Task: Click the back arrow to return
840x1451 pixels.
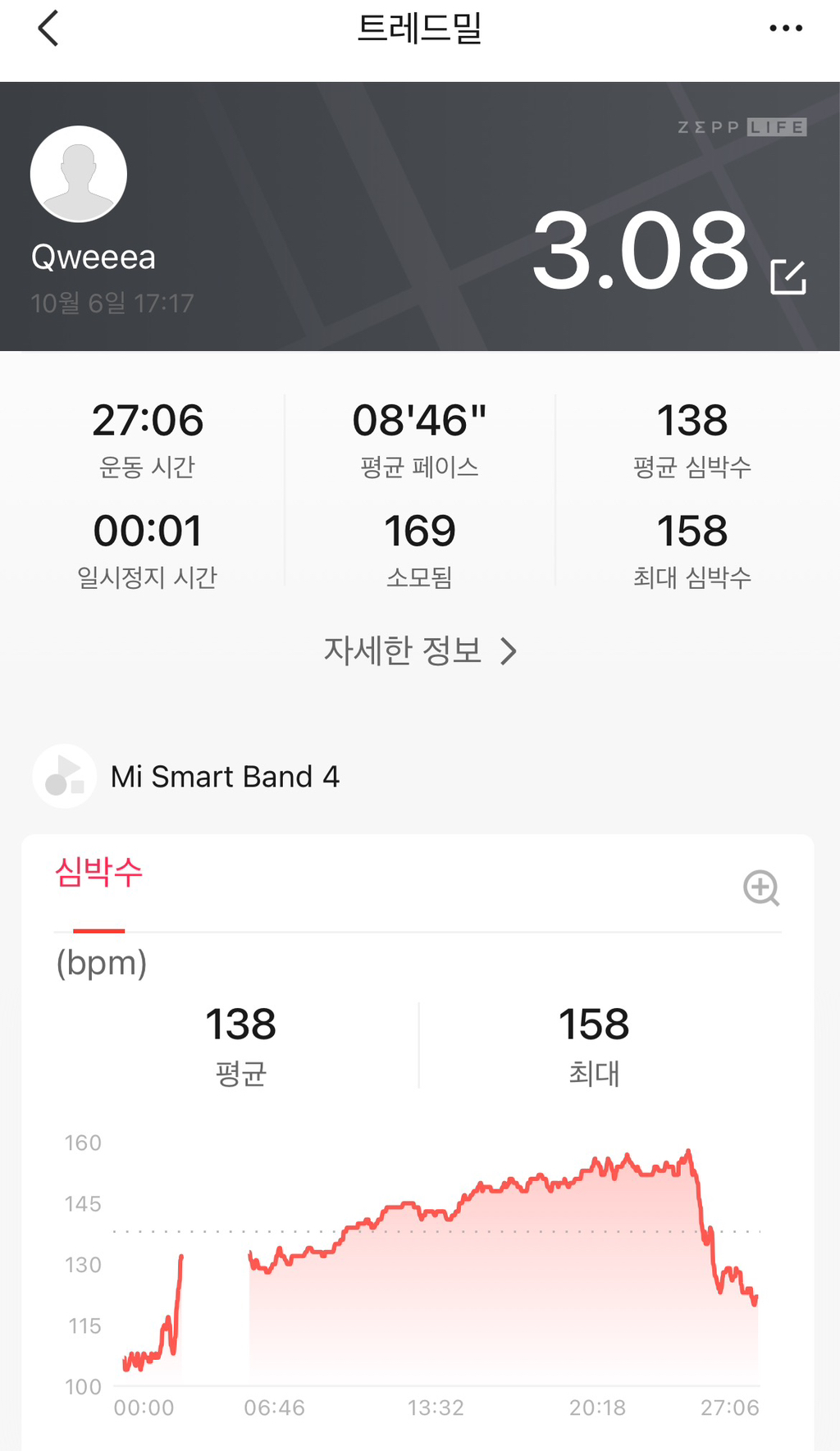Action: click(48, 27)
